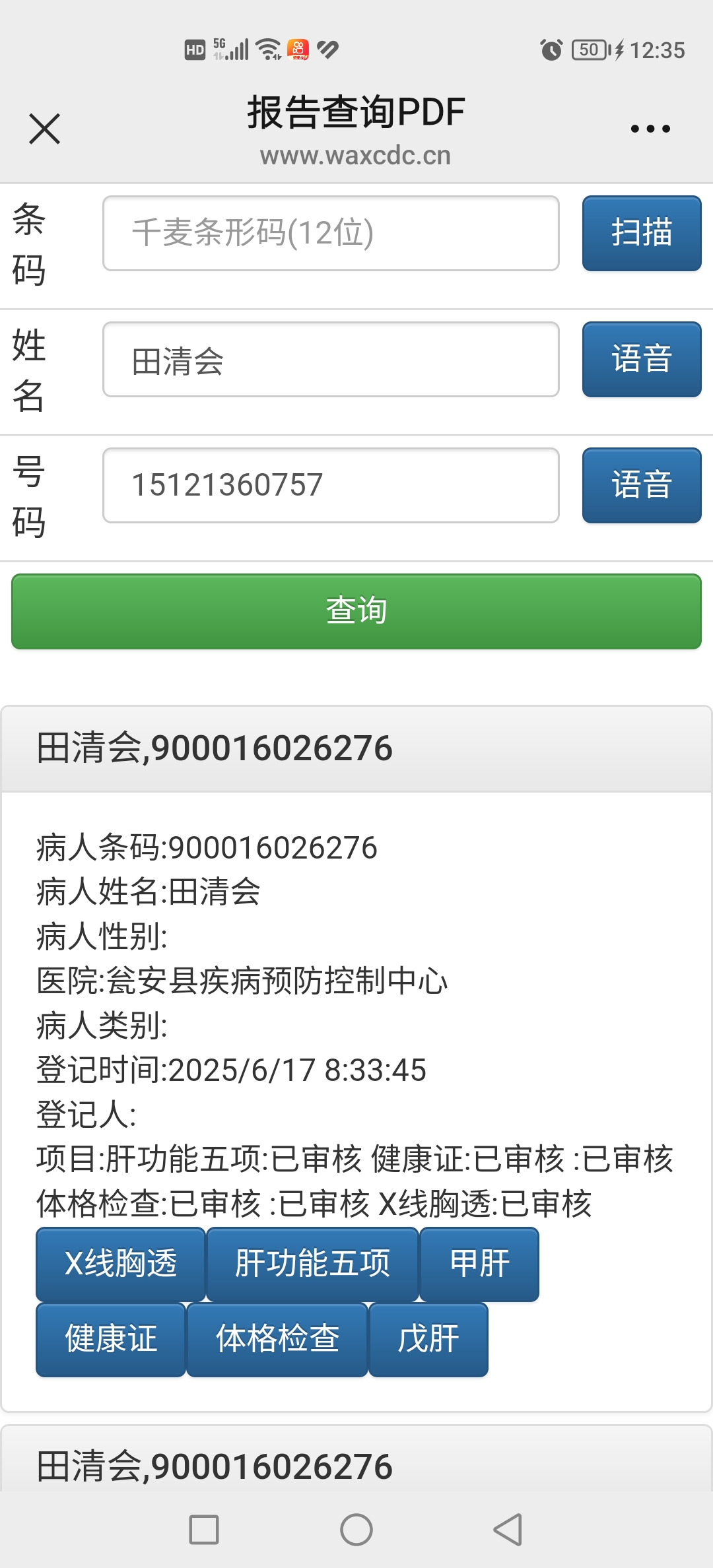This screenshot has width=713, height=1568.
Task: Edit the 姓名 name field
Action: click(331, 360)
